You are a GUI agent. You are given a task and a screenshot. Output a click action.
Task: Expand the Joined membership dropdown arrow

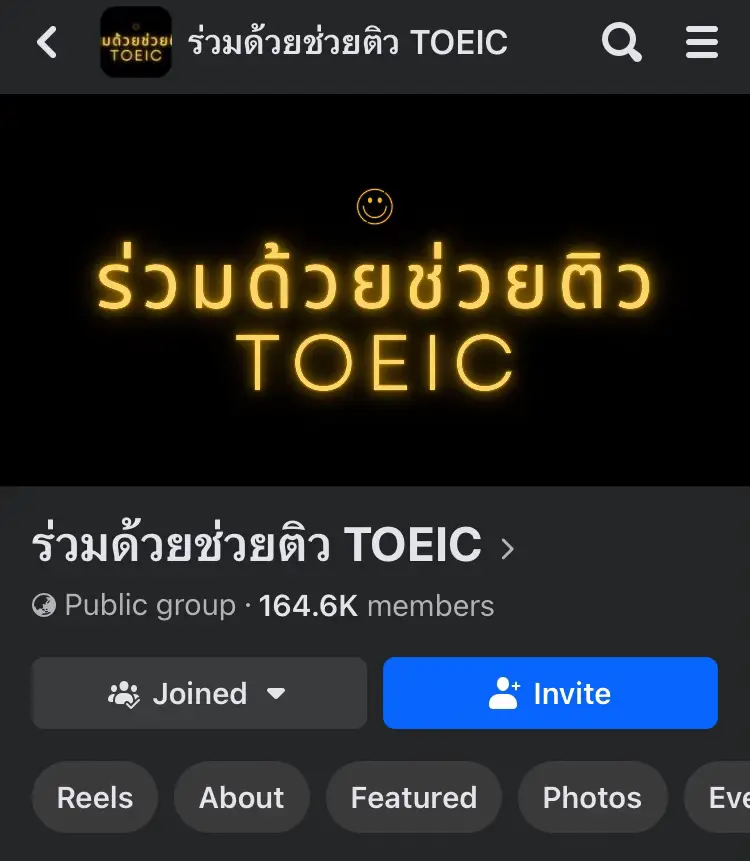pos(279,693)
